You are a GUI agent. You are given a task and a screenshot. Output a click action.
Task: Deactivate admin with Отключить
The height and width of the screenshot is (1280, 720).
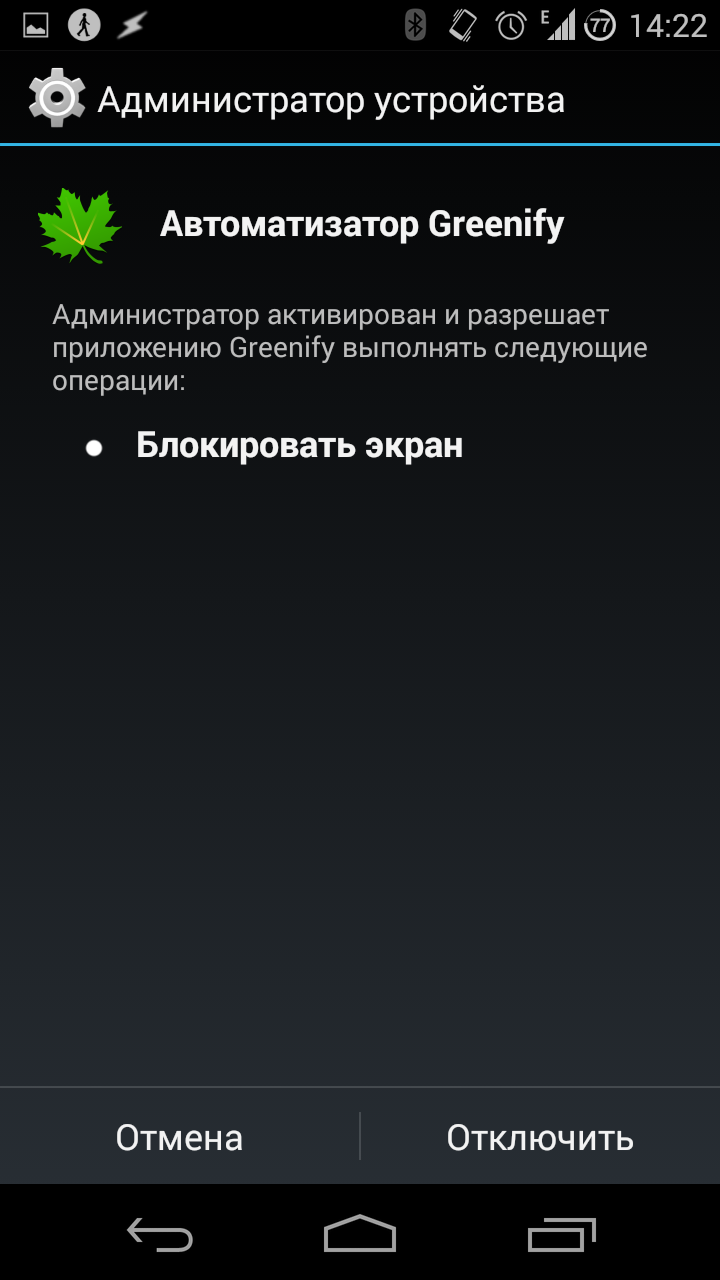(540, 1137)
